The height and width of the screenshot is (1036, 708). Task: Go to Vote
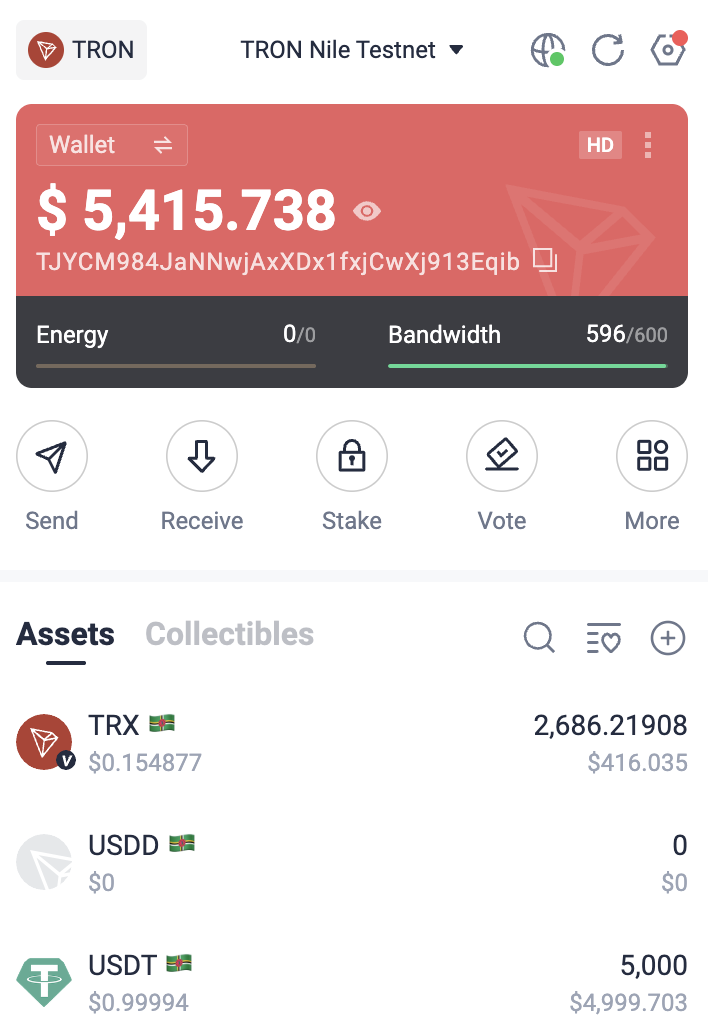pos(502,458)
